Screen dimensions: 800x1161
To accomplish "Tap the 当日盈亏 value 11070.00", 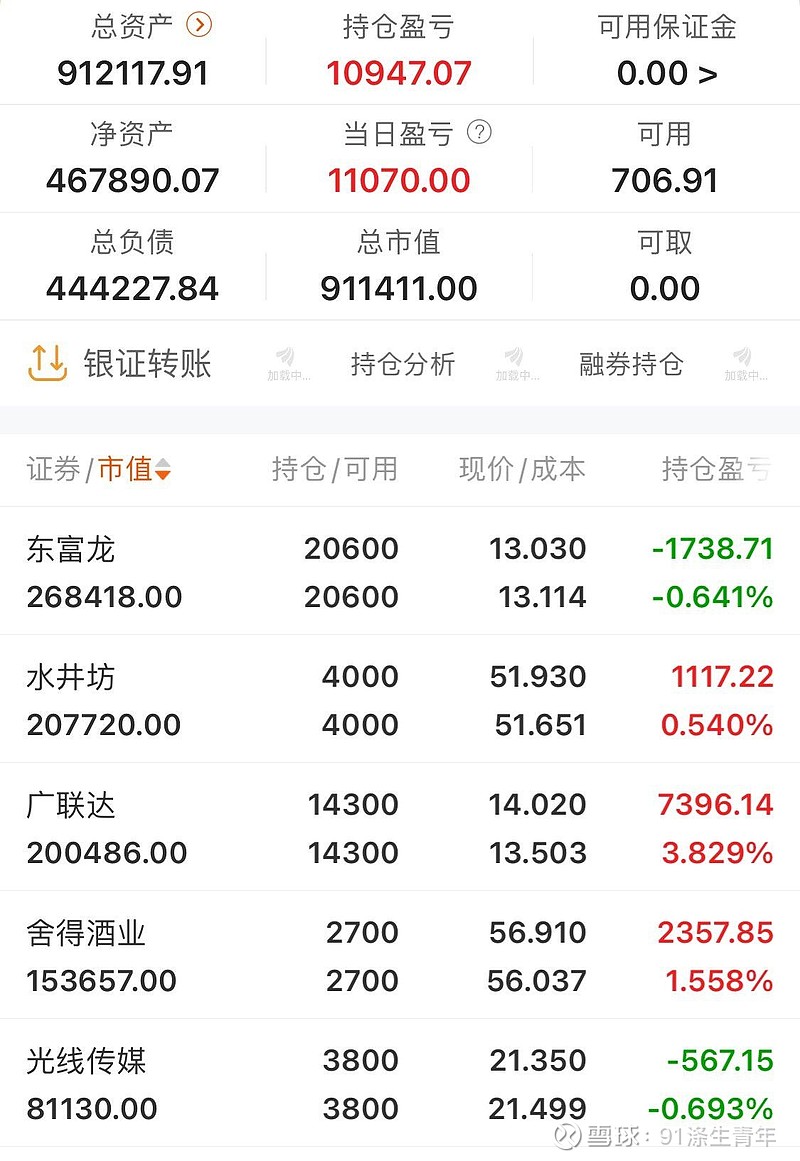I will [400, 180].
